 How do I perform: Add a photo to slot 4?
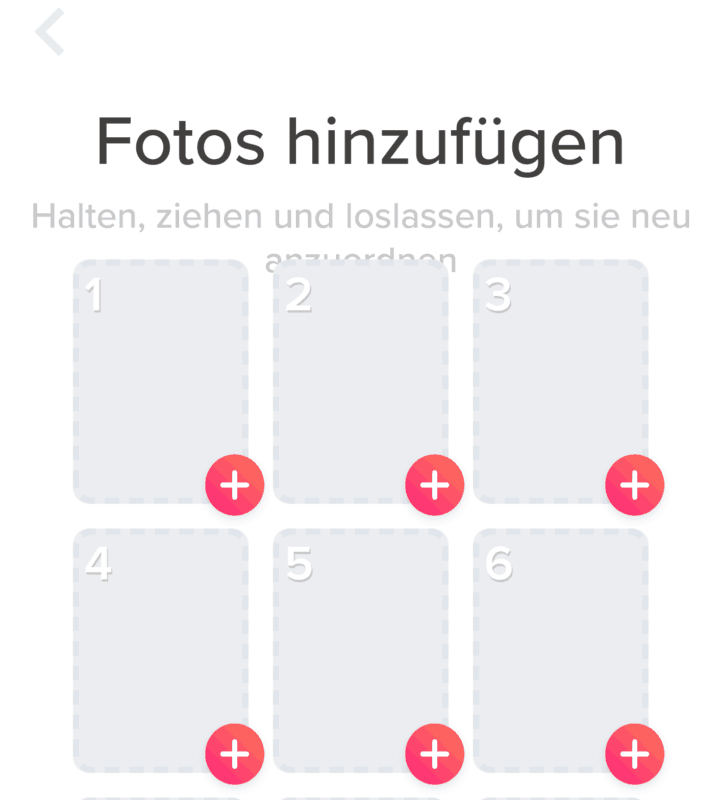click(234, 753)
